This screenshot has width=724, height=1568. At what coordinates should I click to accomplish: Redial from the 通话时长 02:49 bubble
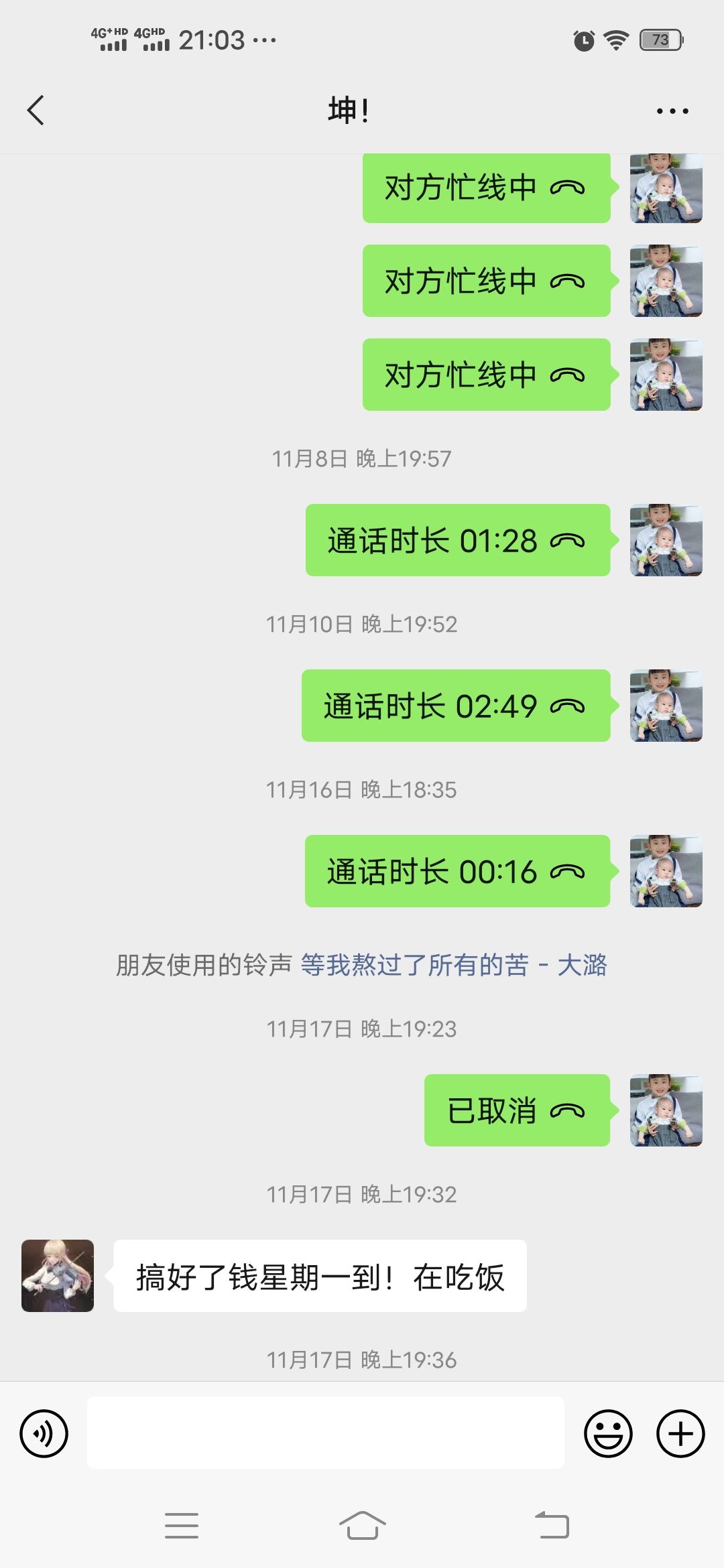(x=456, y=706)
